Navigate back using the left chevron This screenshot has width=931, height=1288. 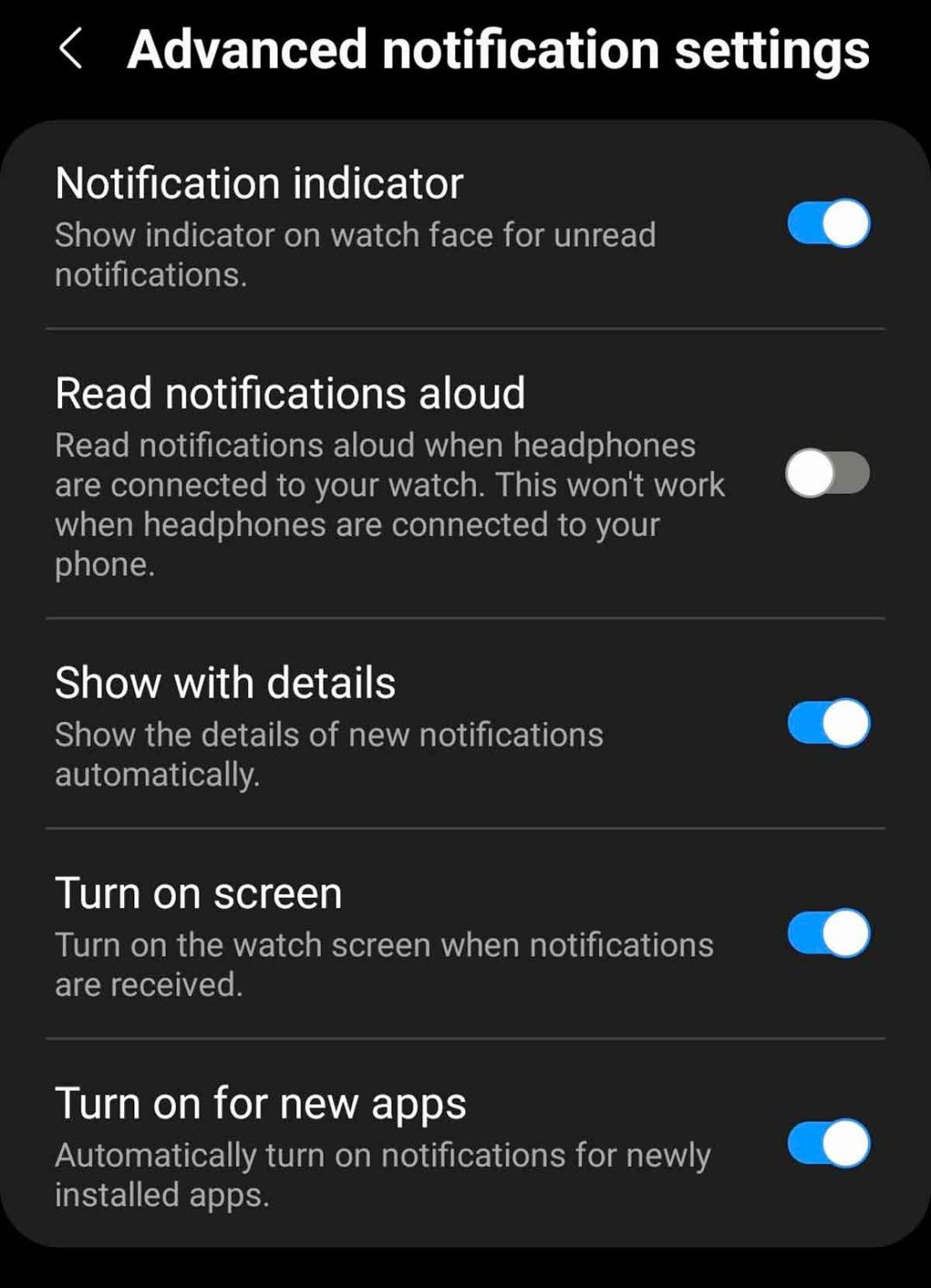pyautogui.click(x=71, y=48)
